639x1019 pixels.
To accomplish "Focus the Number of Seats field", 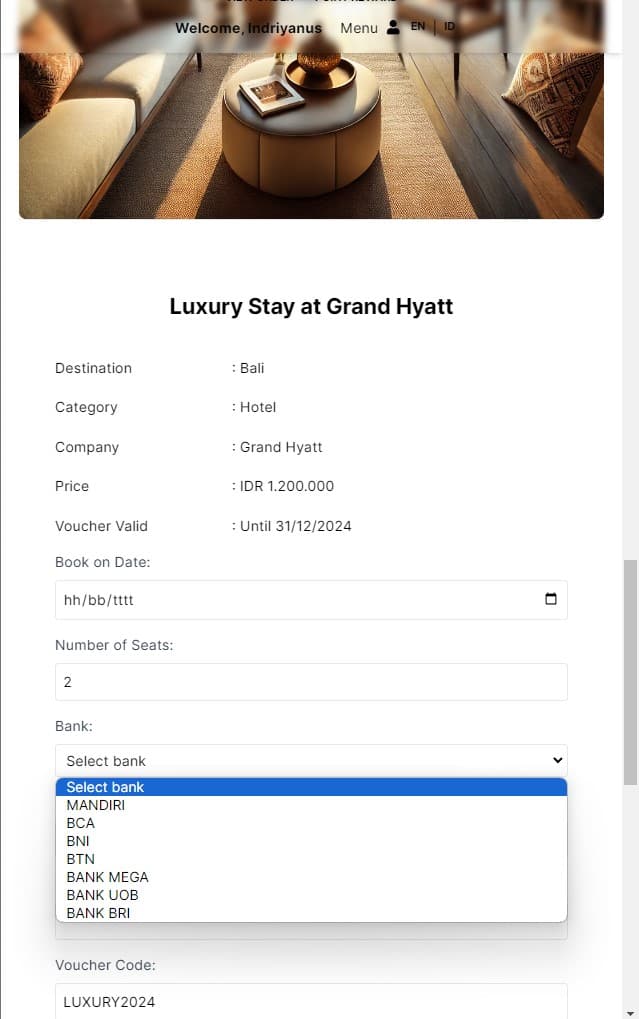I will [x=310, y=682].
